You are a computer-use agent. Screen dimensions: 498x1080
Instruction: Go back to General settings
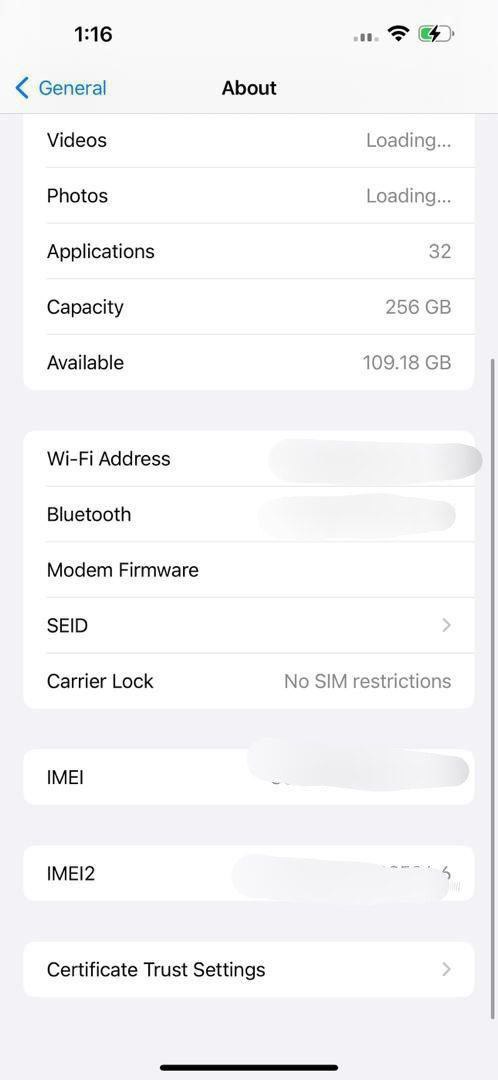(61, 88)
